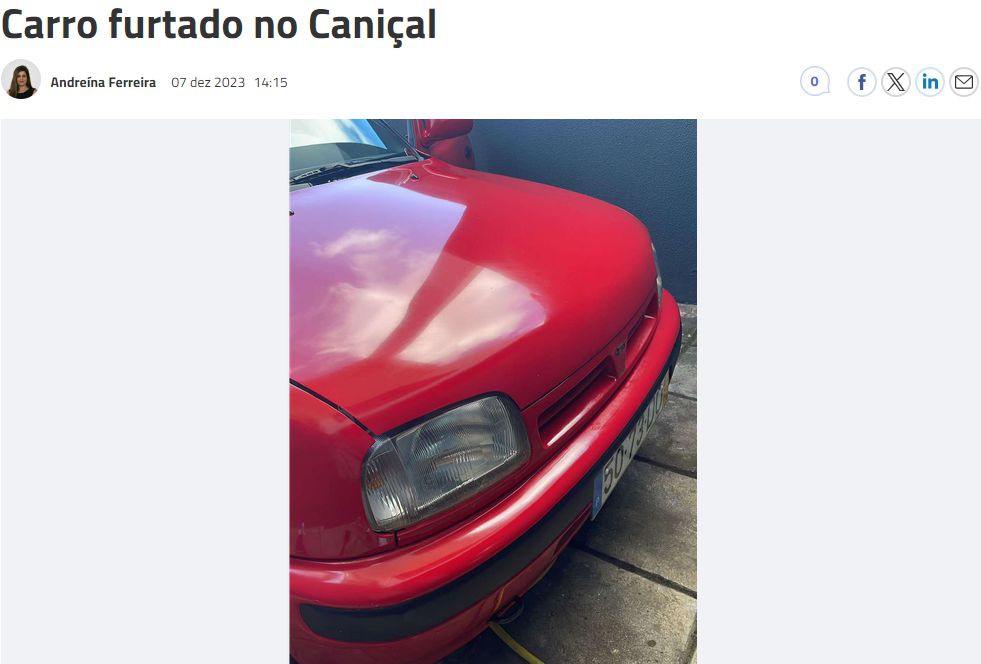Open author Andreína Ferreira's profile
The width and height of the screenshot is (981, 664).
point(103,83)
